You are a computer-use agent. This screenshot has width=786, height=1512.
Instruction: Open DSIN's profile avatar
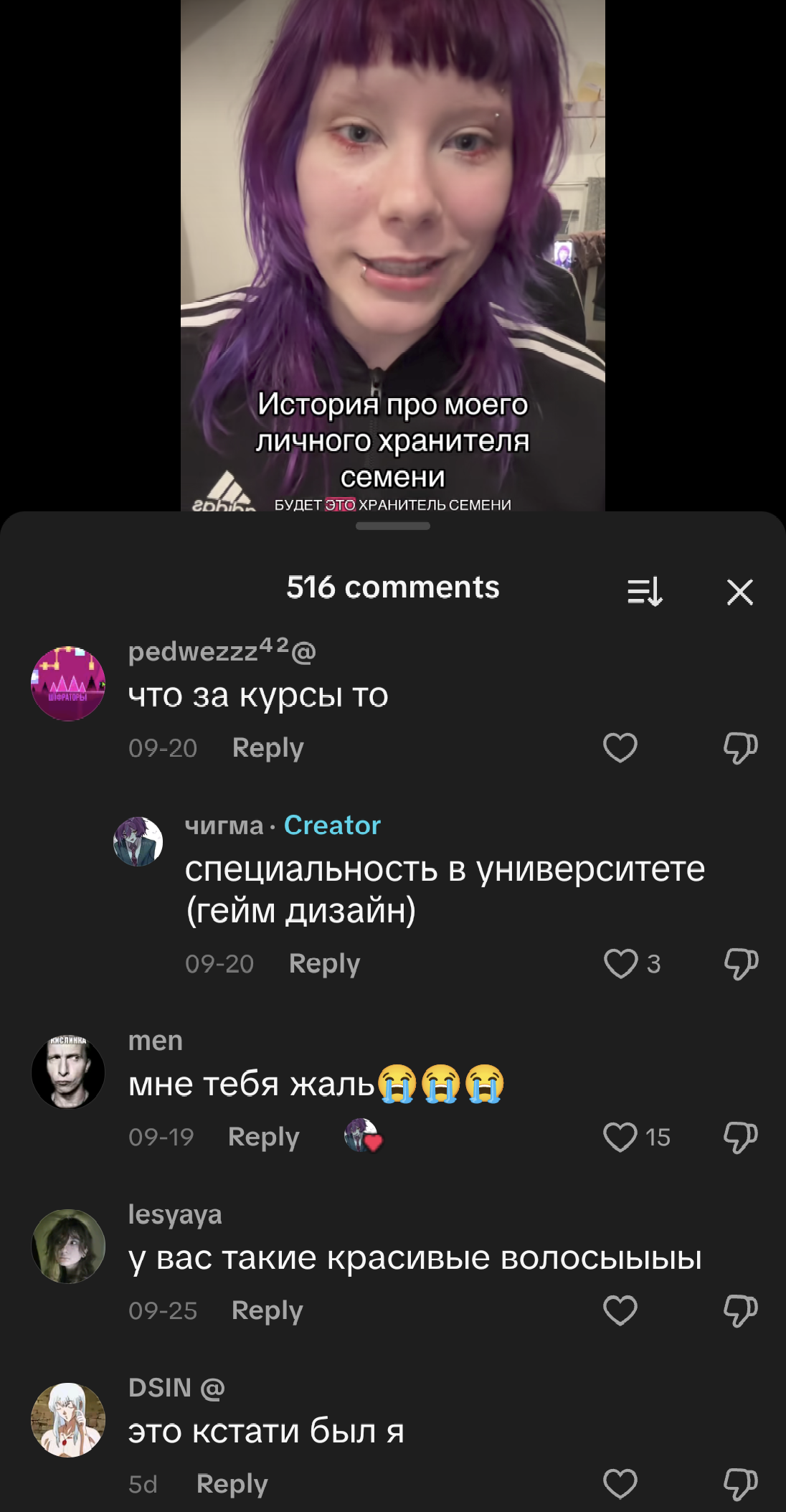click(68, 1419)
